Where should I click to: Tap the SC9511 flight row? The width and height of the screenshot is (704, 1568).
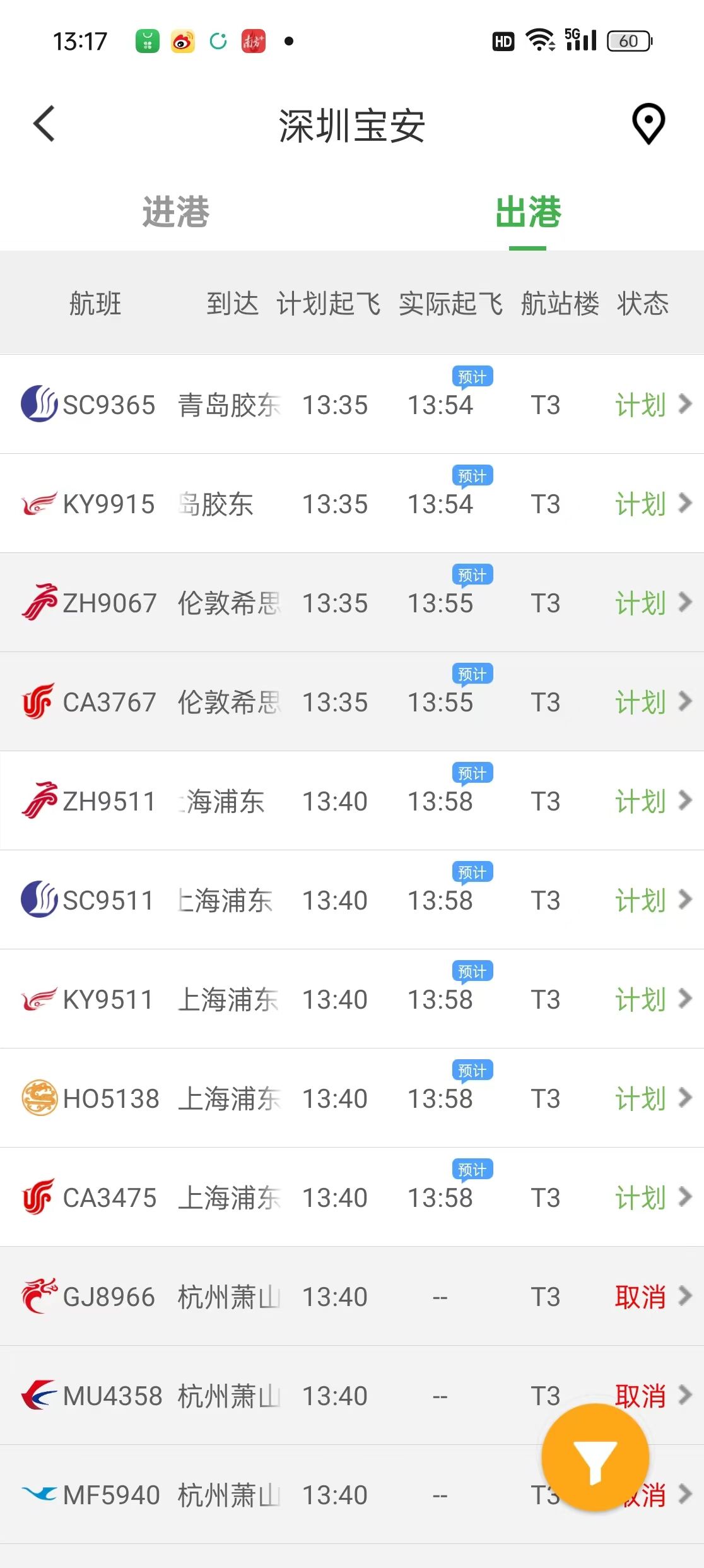point(352,900)
